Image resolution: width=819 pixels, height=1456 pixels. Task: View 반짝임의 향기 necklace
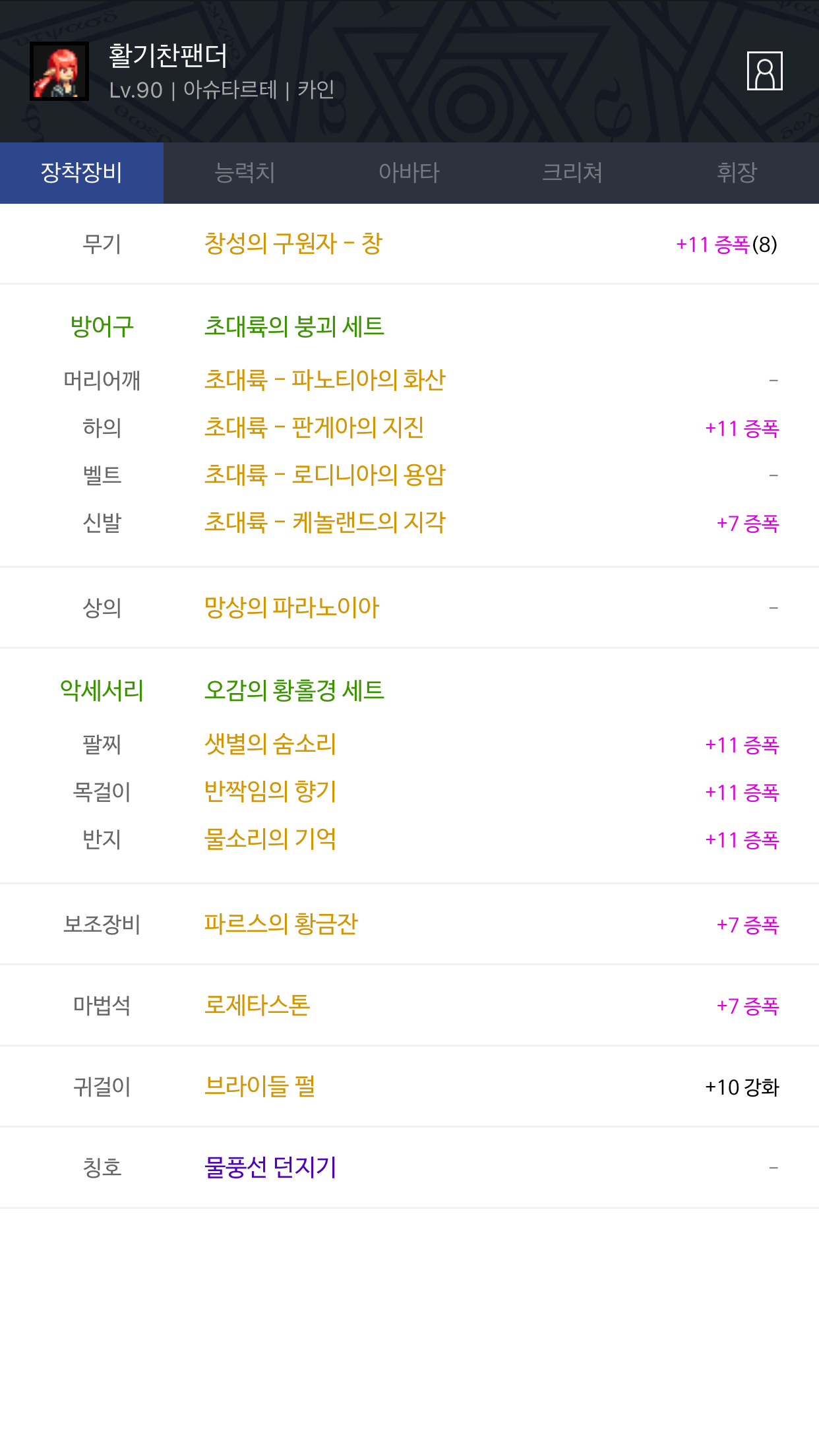tap(270, 791)
